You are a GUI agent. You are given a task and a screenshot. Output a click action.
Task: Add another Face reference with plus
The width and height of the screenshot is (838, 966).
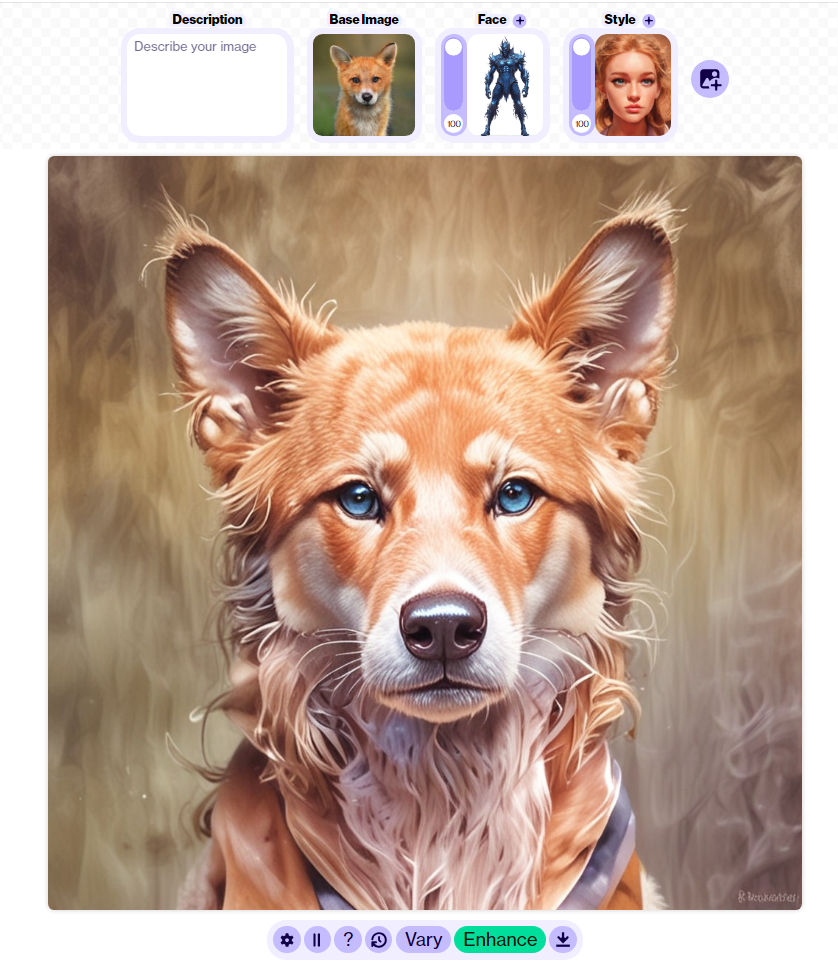519,20
